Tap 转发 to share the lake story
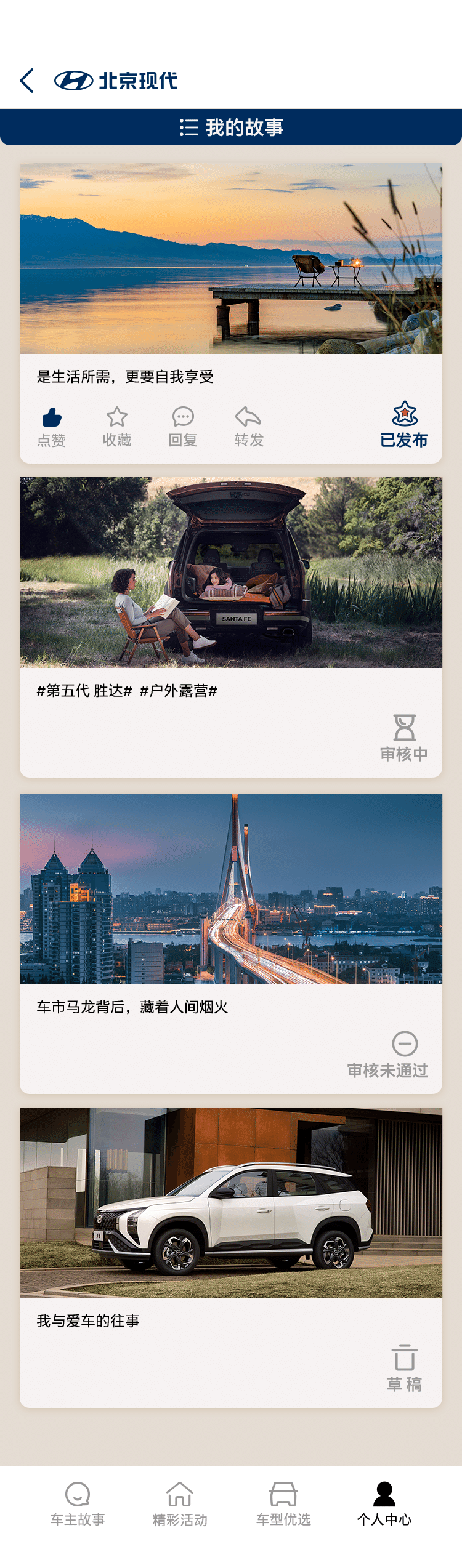This screenshot has width=462, height=1568. pos(249,425)
